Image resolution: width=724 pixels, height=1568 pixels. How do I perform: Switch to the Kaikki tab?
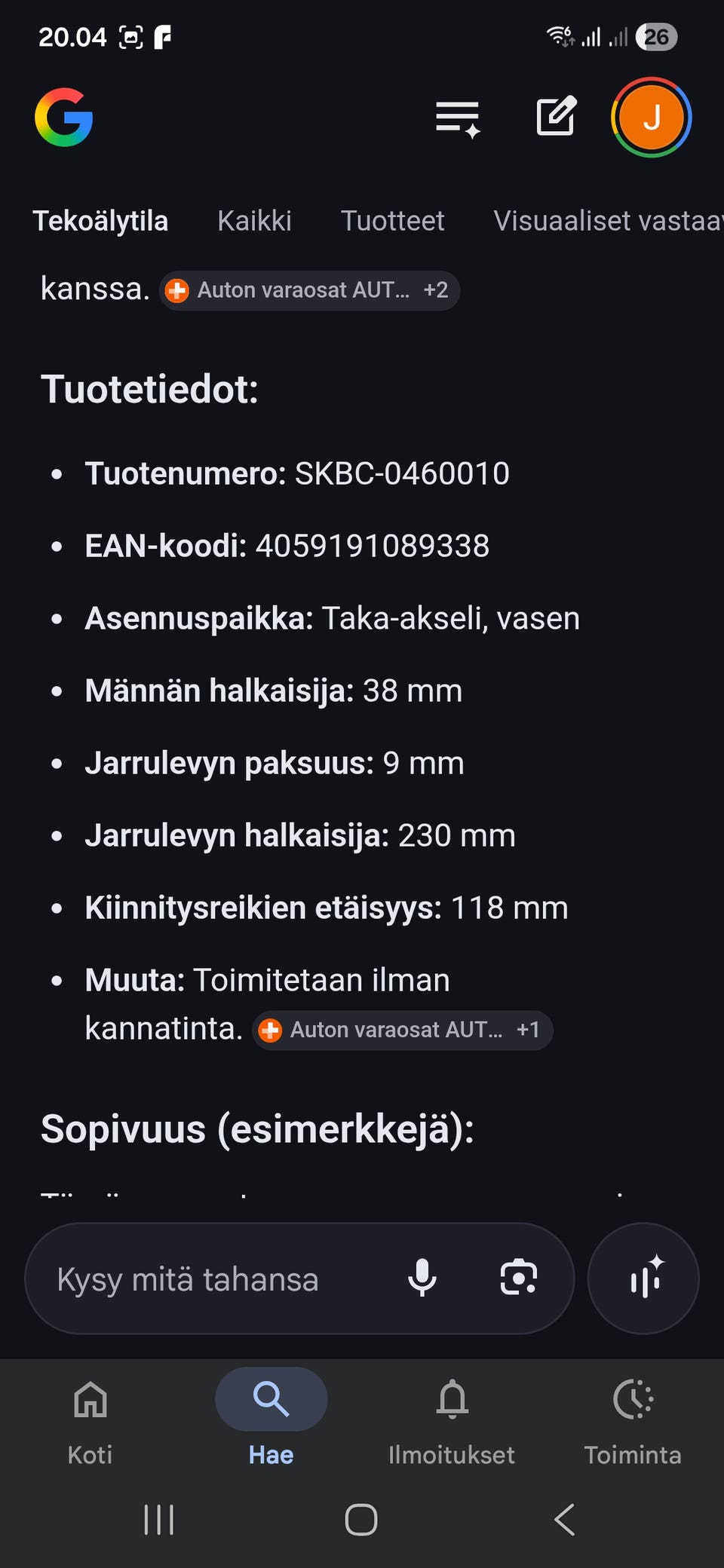pos(253,220)
